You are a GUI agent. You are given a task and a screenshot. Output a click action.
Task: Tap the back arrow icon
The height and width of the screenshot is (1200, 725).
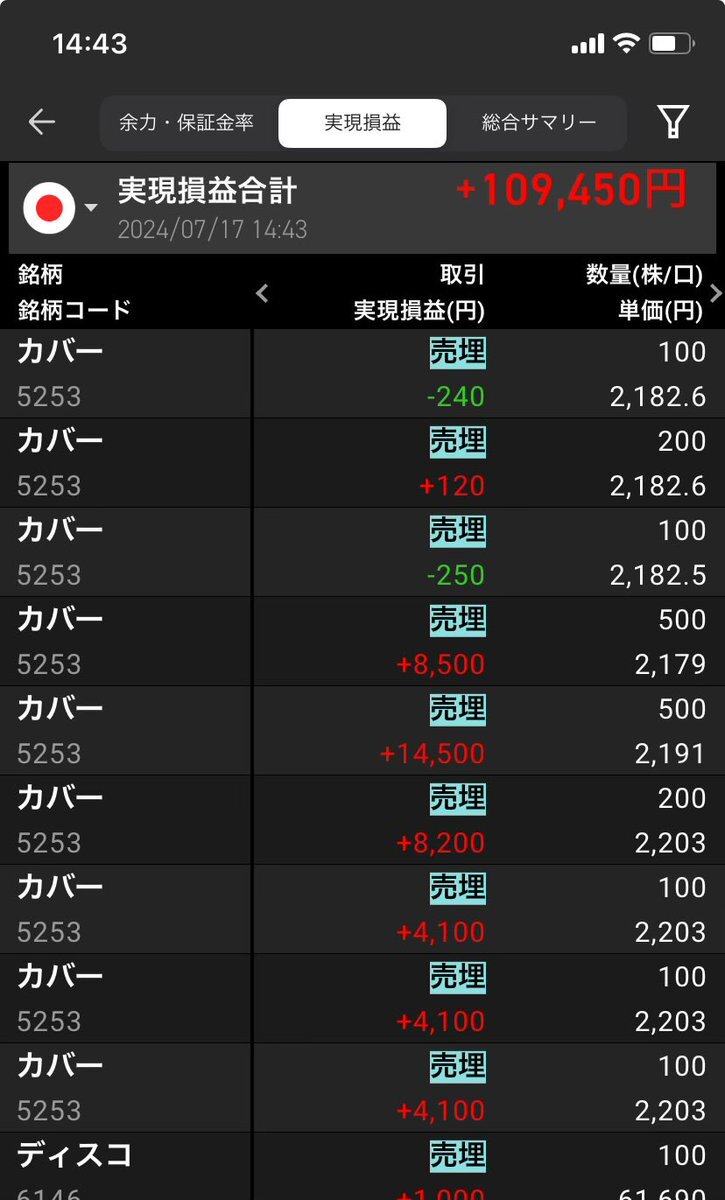point(41,121)
